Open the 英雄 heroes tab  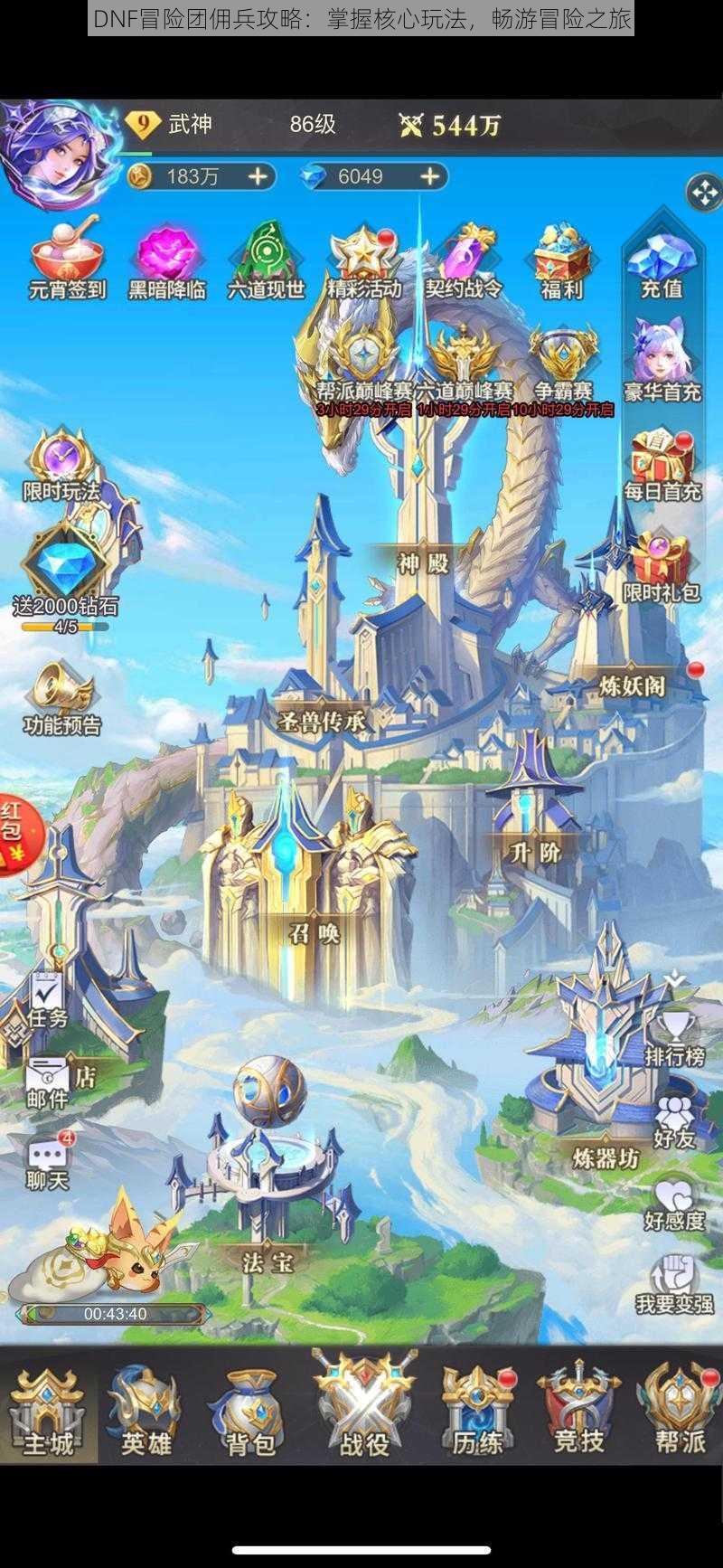click(146, 1412)
